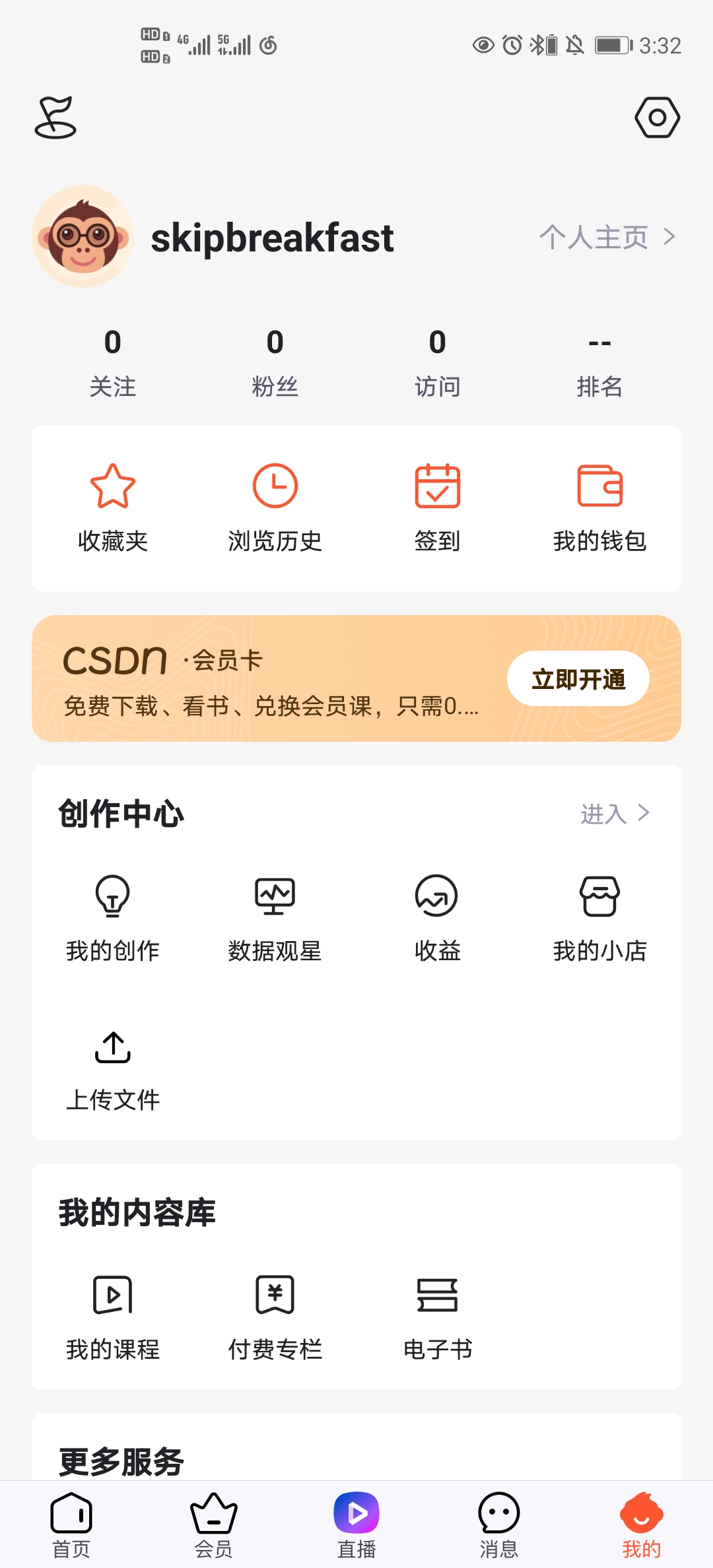Open 个人主页 profile page link

click(x=607, y=237)
